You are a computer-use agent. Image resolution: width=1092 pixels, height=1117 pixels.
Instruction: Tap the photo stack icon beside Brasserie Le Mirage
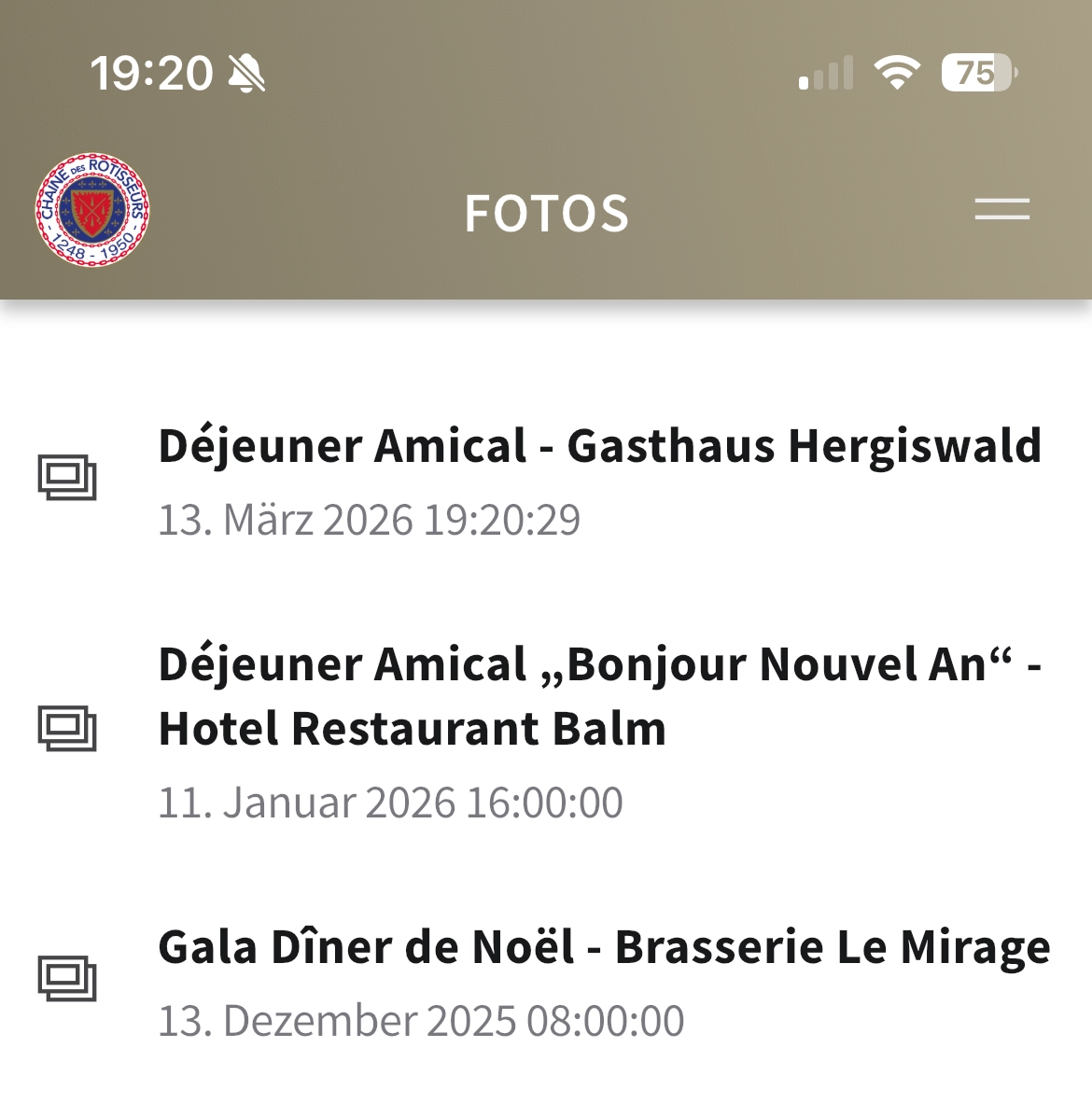[x=67, y=980]
